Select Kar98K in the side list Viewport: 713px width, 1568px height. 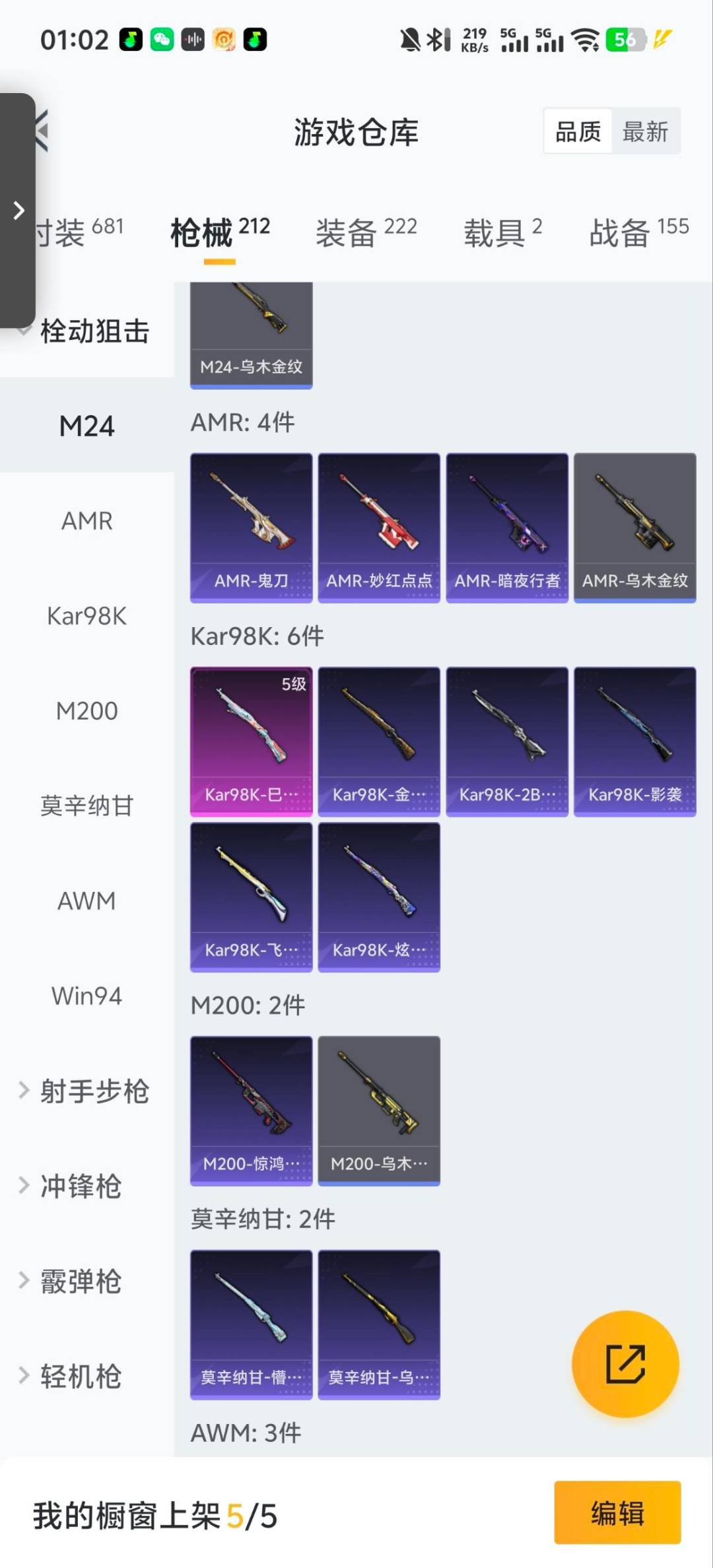[x=86, y=616]
